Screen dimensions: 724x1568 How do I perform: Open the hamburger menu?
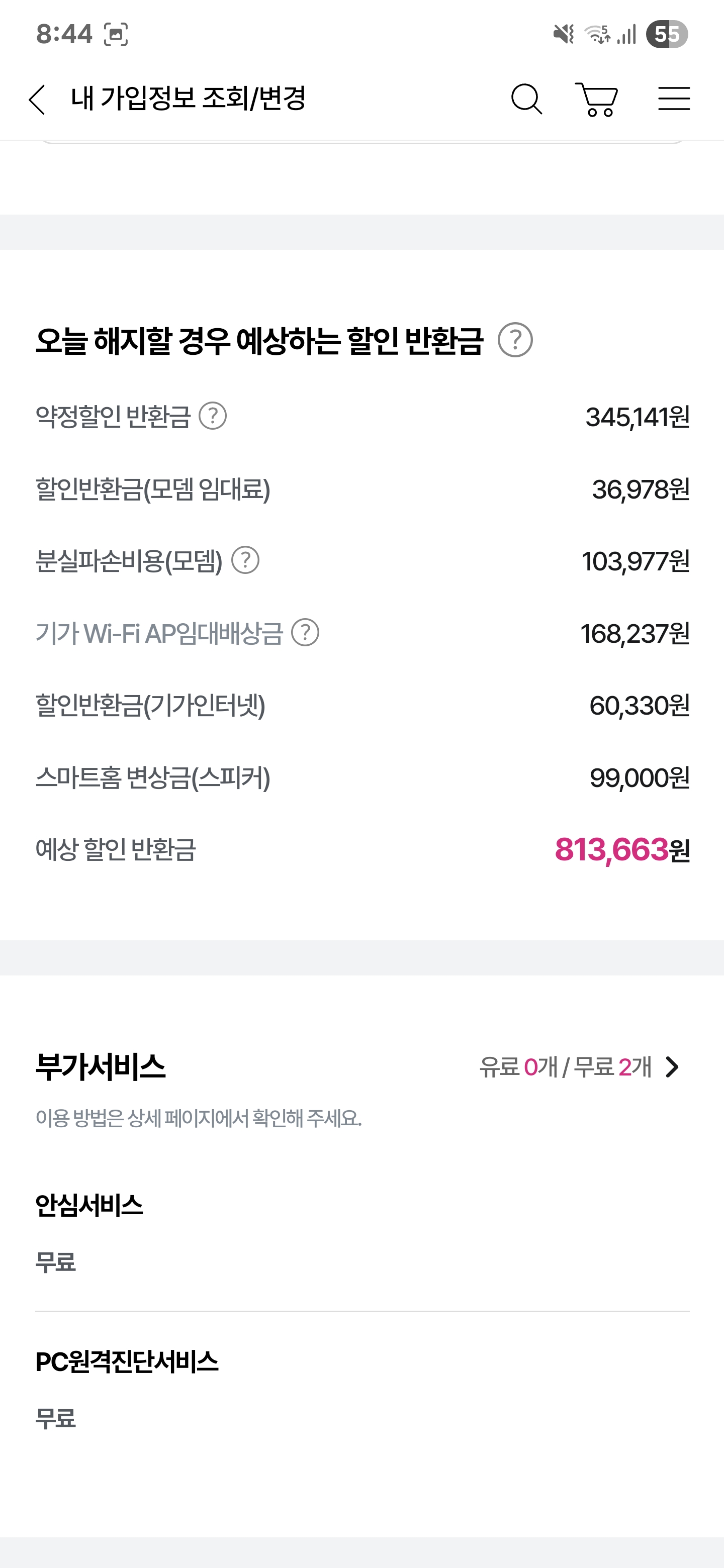(674, 99)
